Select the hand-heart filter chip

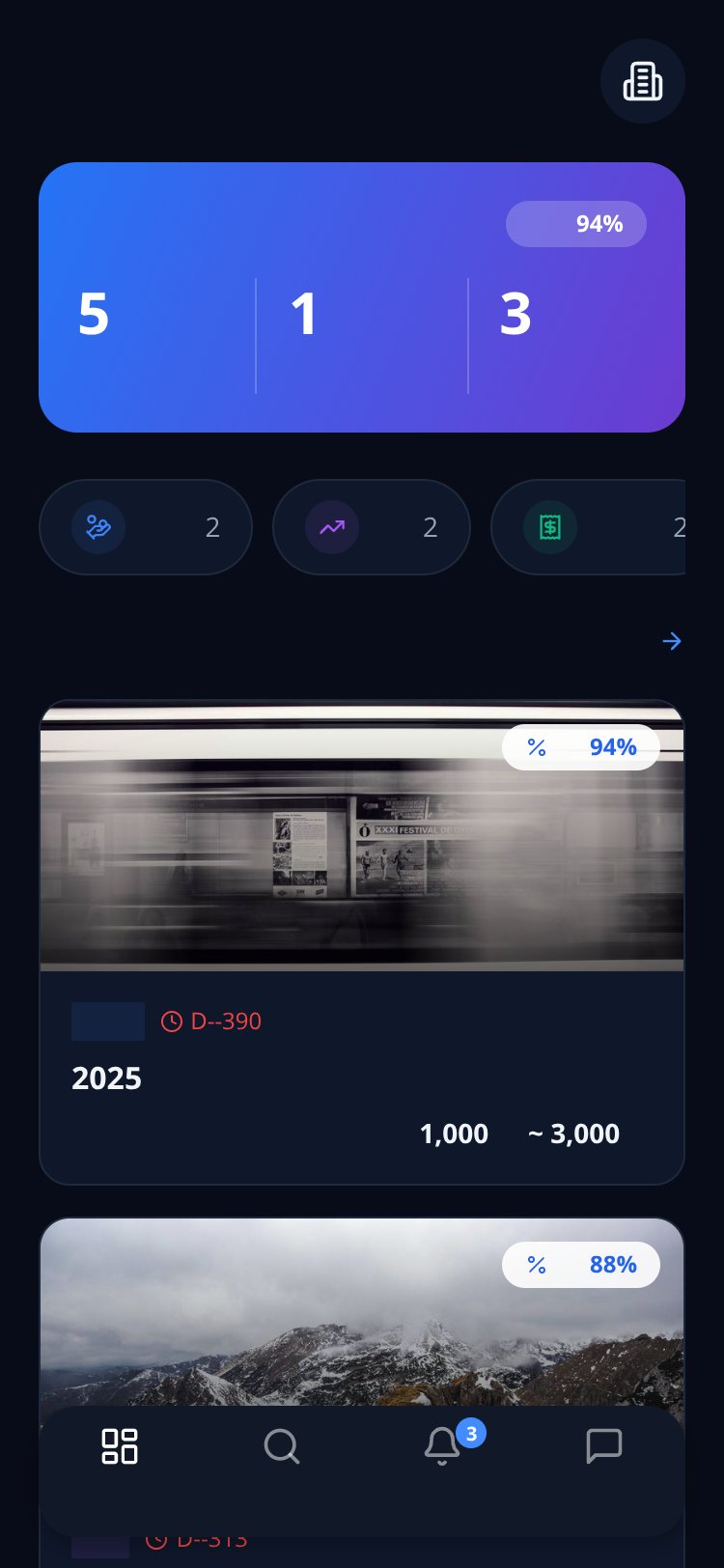coord(146,527)
